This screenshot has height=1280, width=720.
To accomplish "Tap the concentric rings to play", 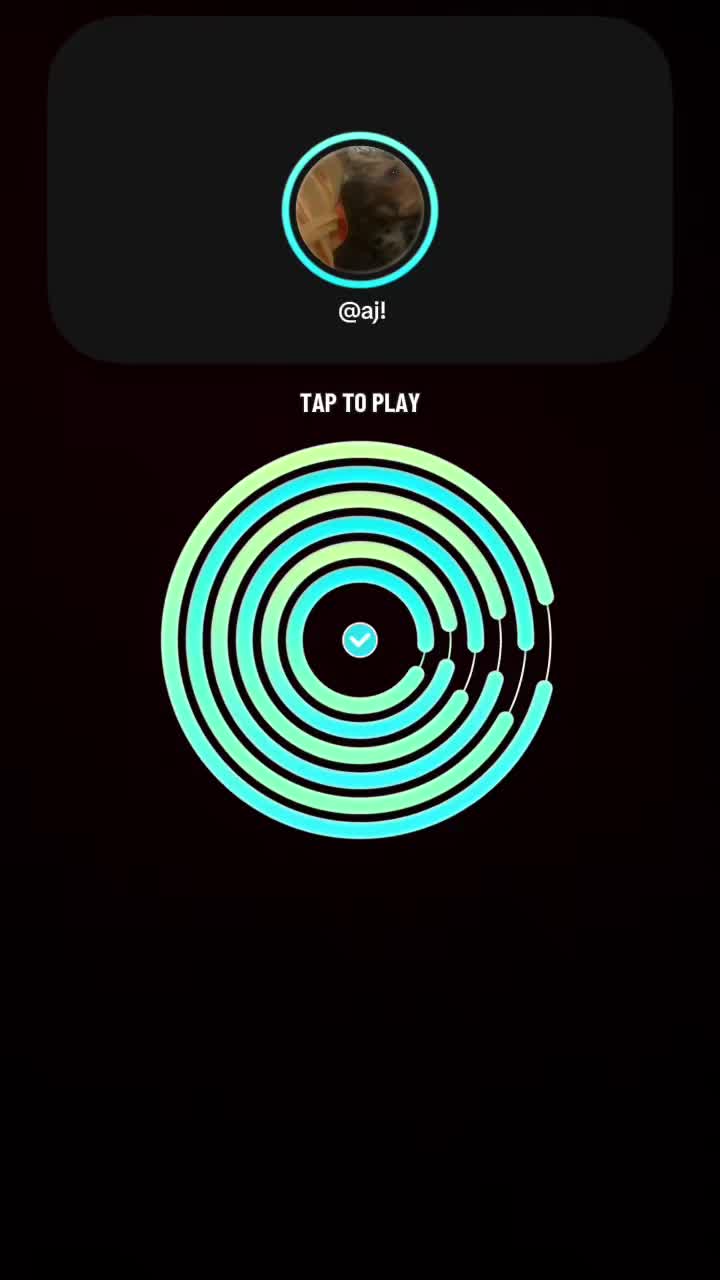I will coord(358,640).
